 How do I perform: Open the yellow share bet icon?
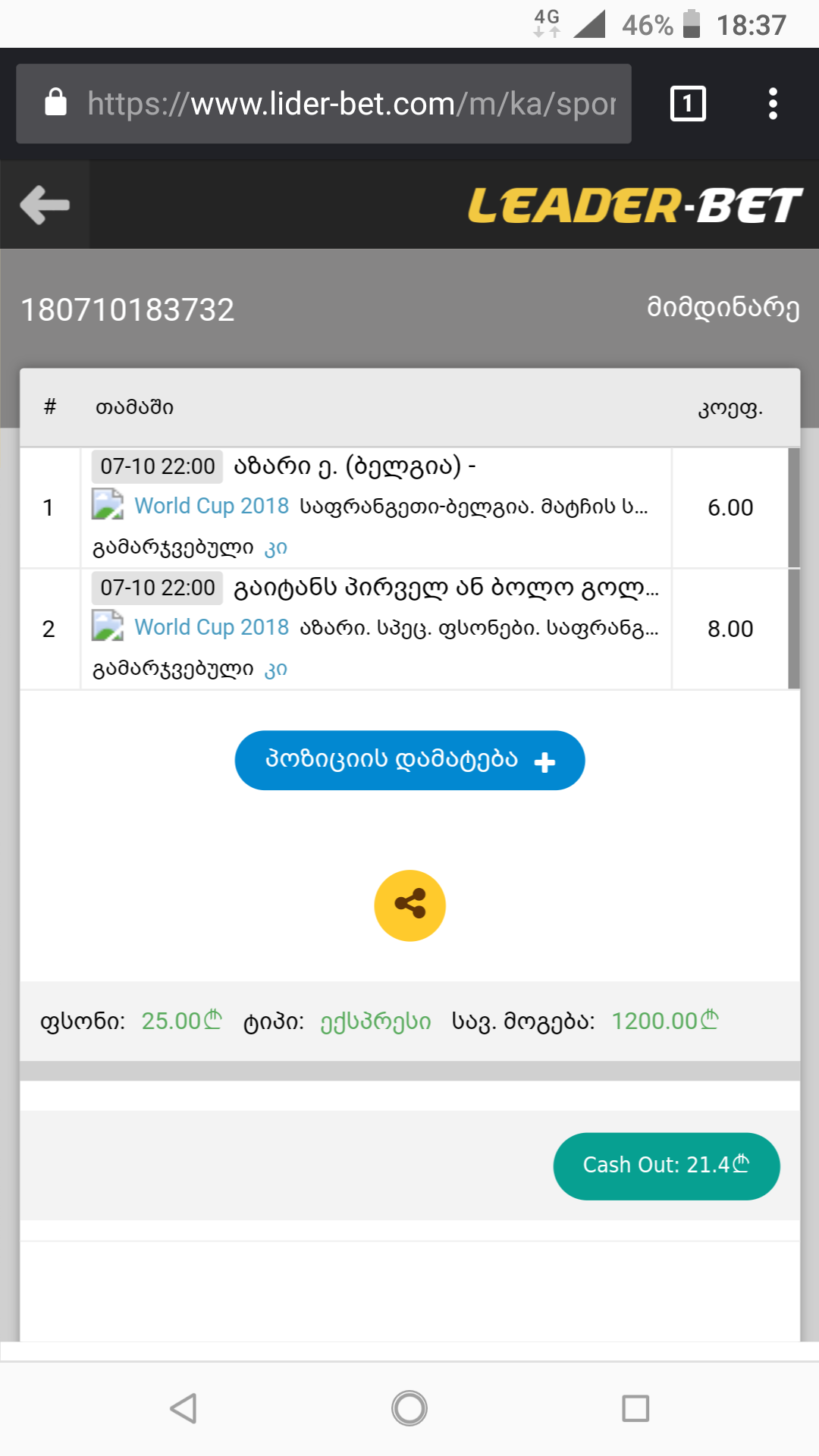click(409, 905)
